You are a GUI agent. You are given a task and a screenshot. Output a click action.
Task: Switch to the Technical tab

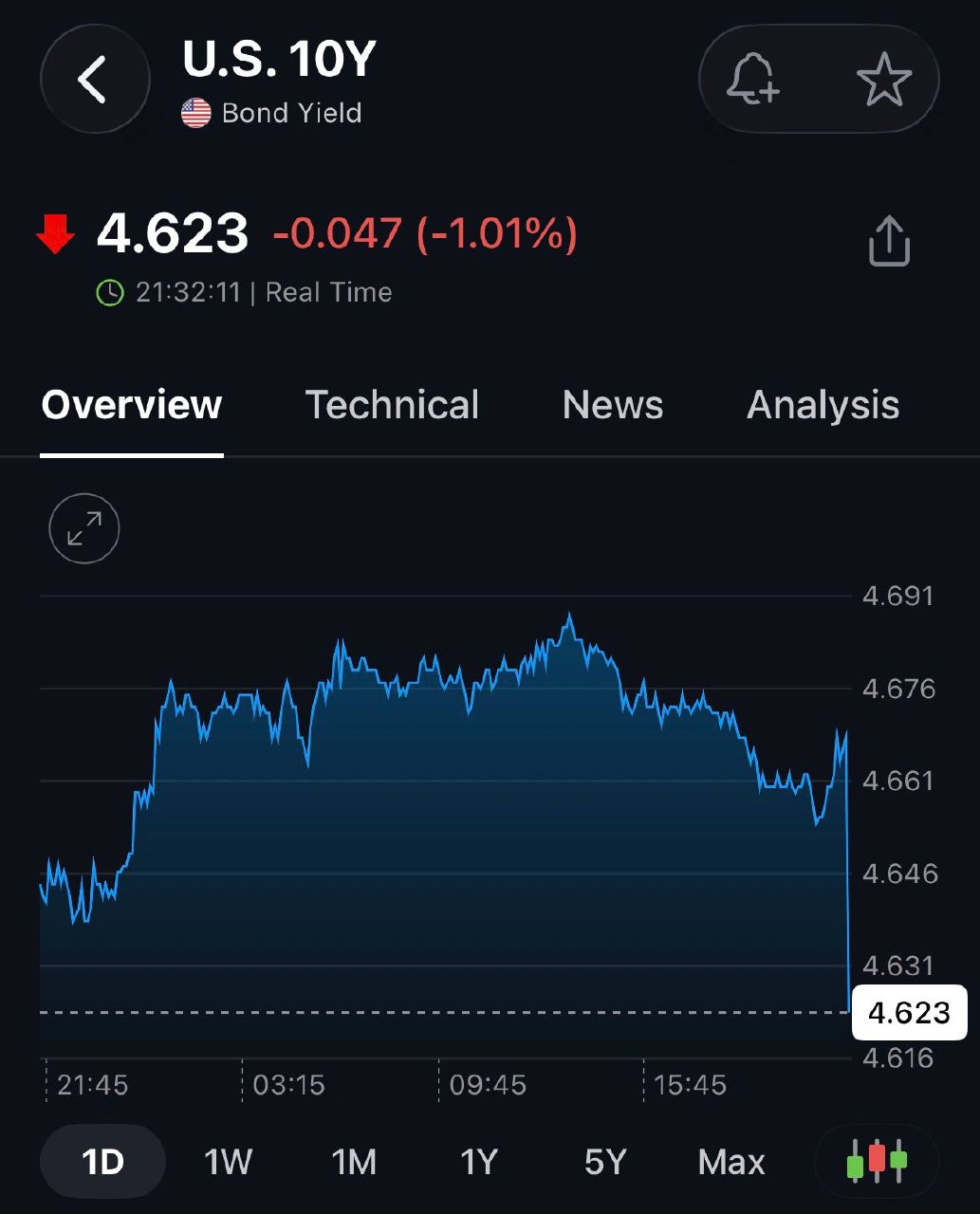392,405
